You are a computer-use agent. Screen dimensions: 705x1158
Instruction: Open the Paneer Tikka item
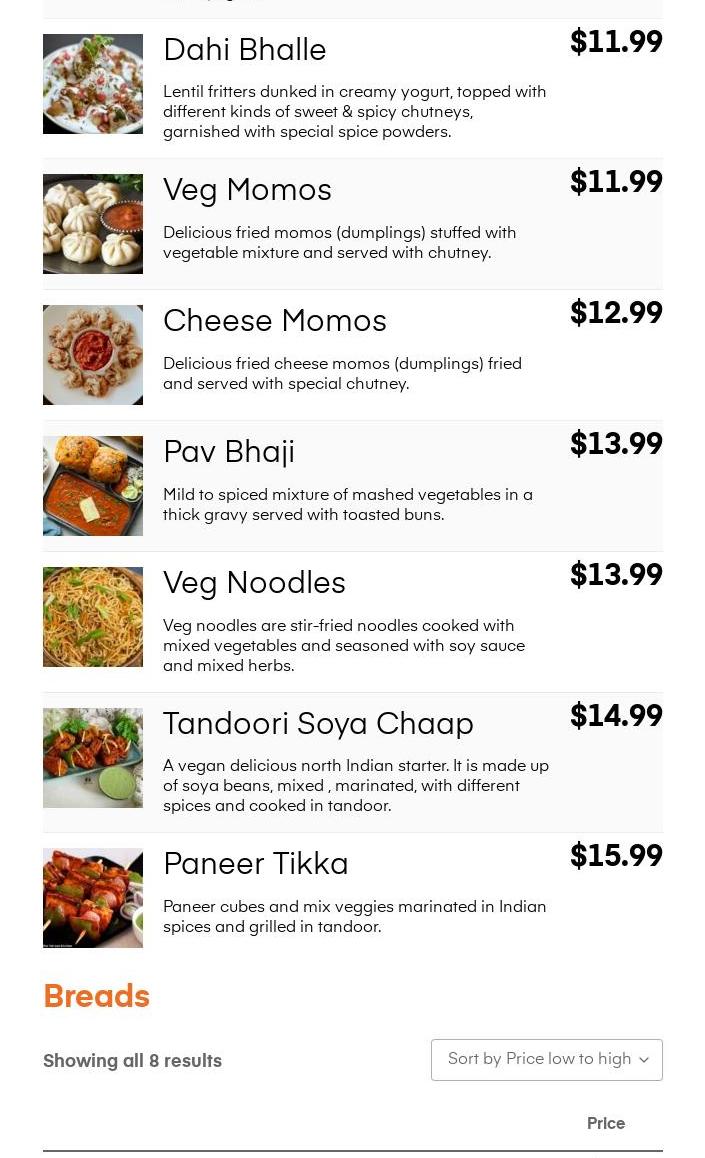click(x=256, y=864)
